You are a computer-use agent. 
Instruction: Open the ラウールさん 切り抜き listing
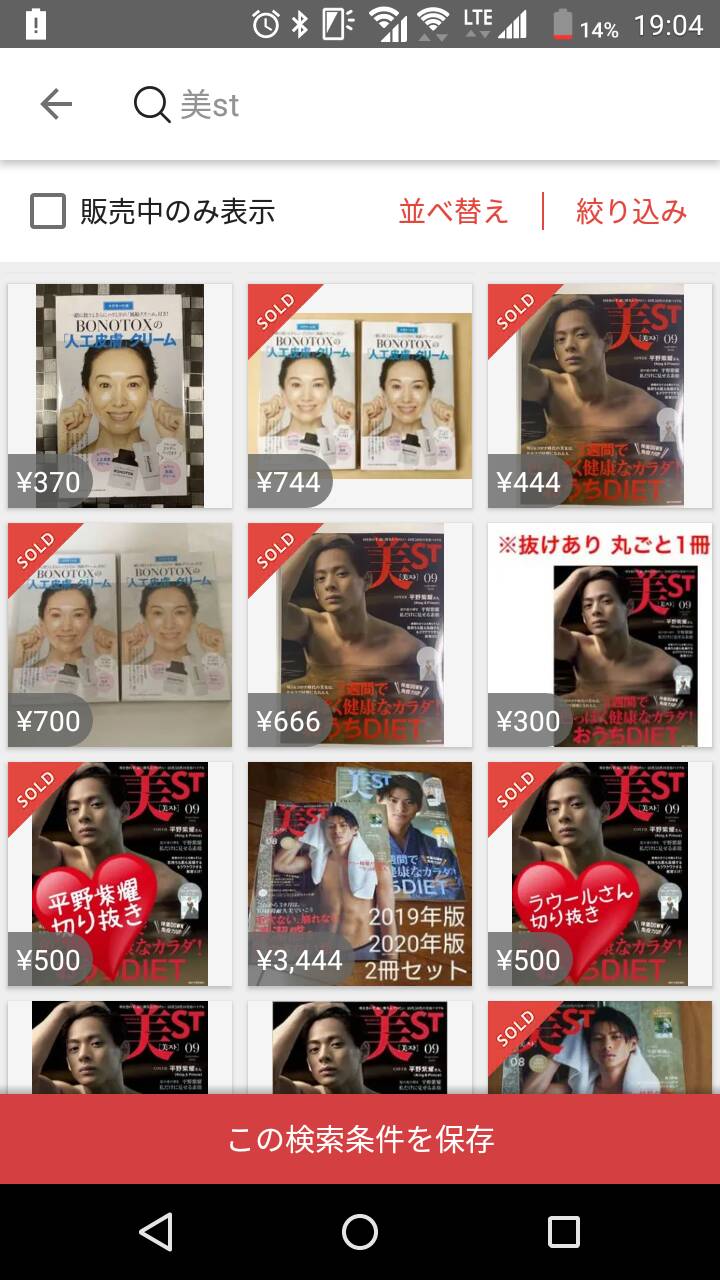click(600, 874)
